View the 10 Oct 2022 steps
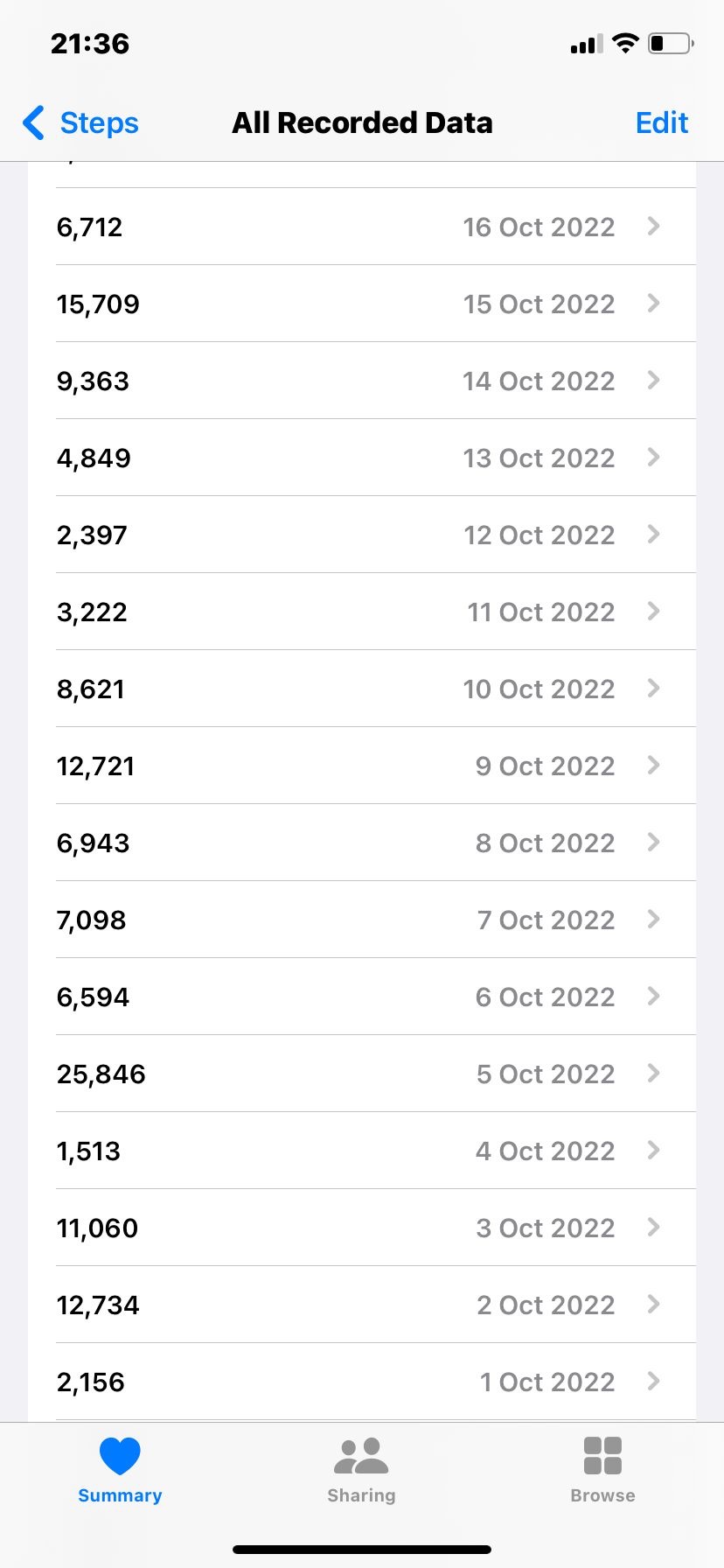The image size is (724, 1568). [362, 689]
